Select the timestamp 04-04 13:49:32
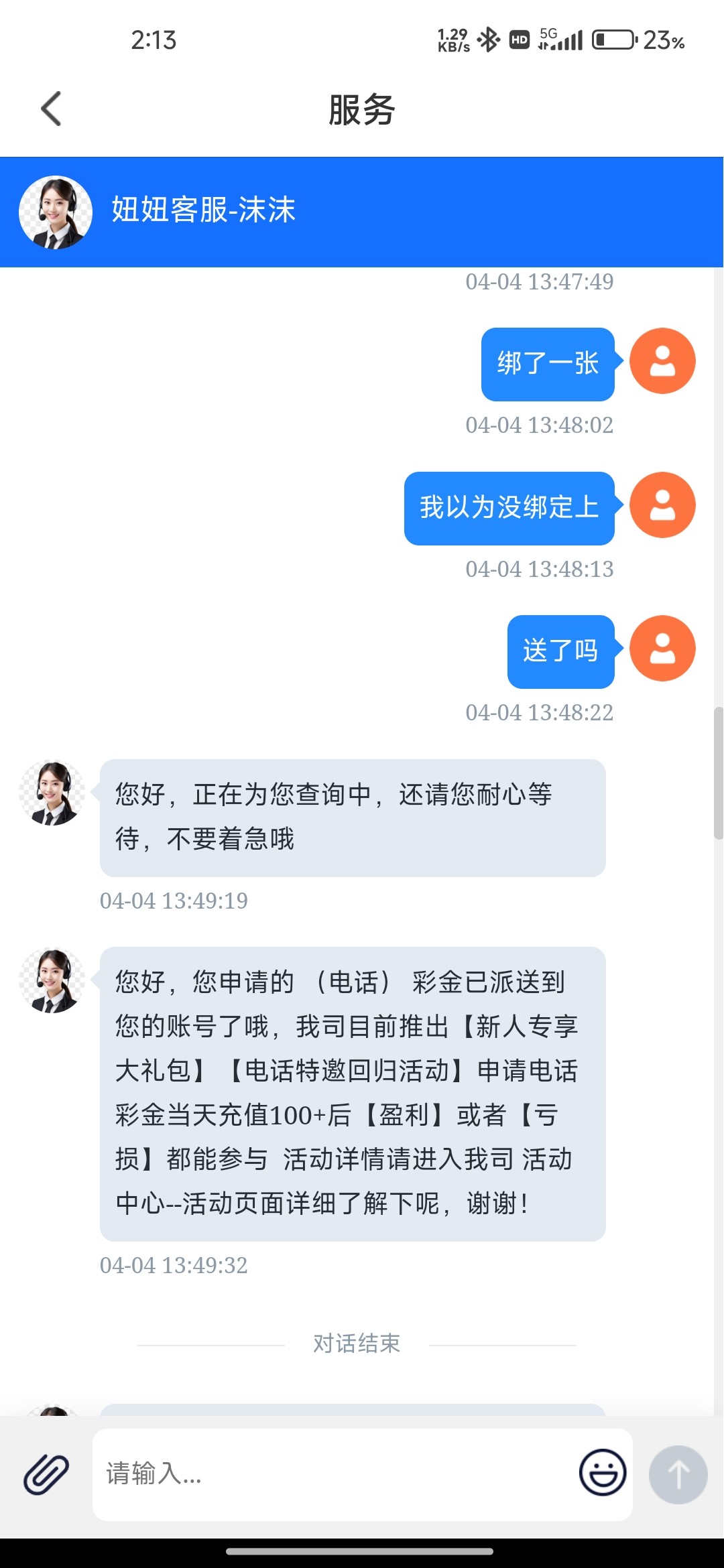The width and height of the screenshot is (724, 1568). (x=173, y=1265)
